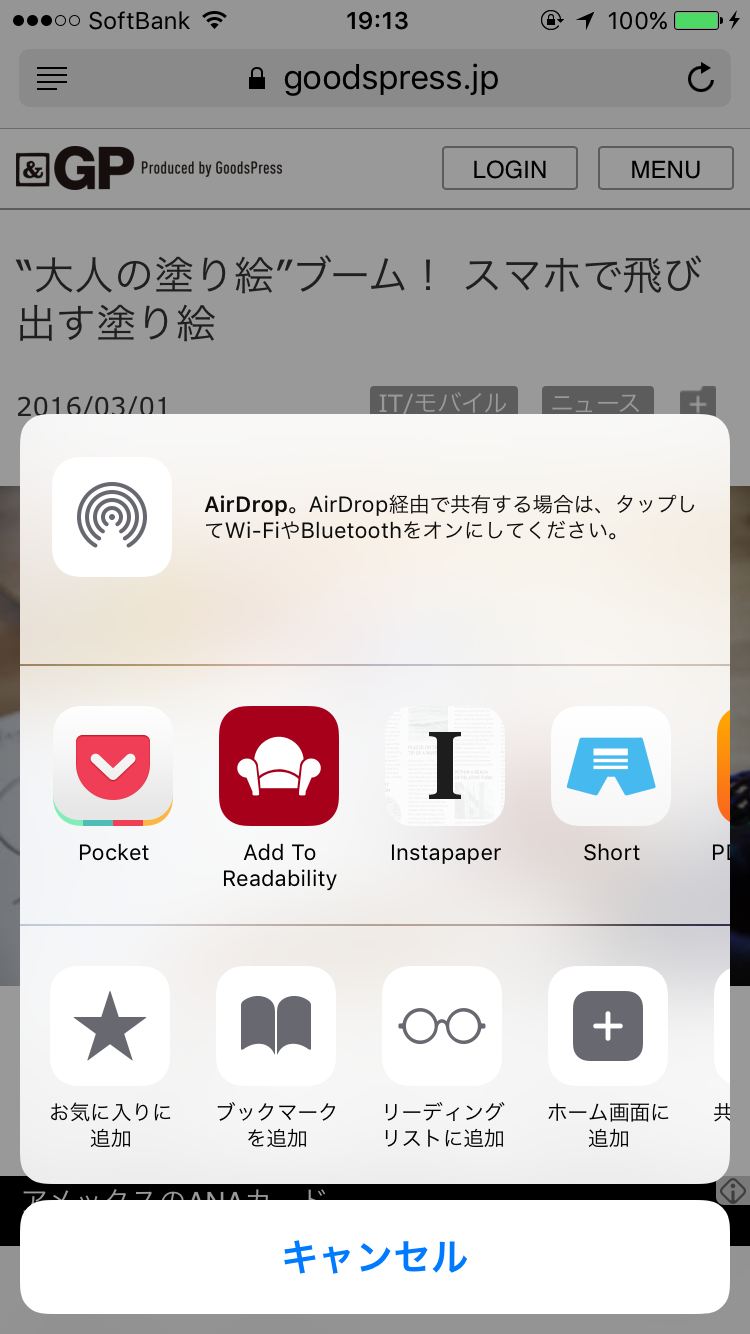This screenshot has width=750, height=1334.
Task: Send the article to Instapaper
Action: 445,766
